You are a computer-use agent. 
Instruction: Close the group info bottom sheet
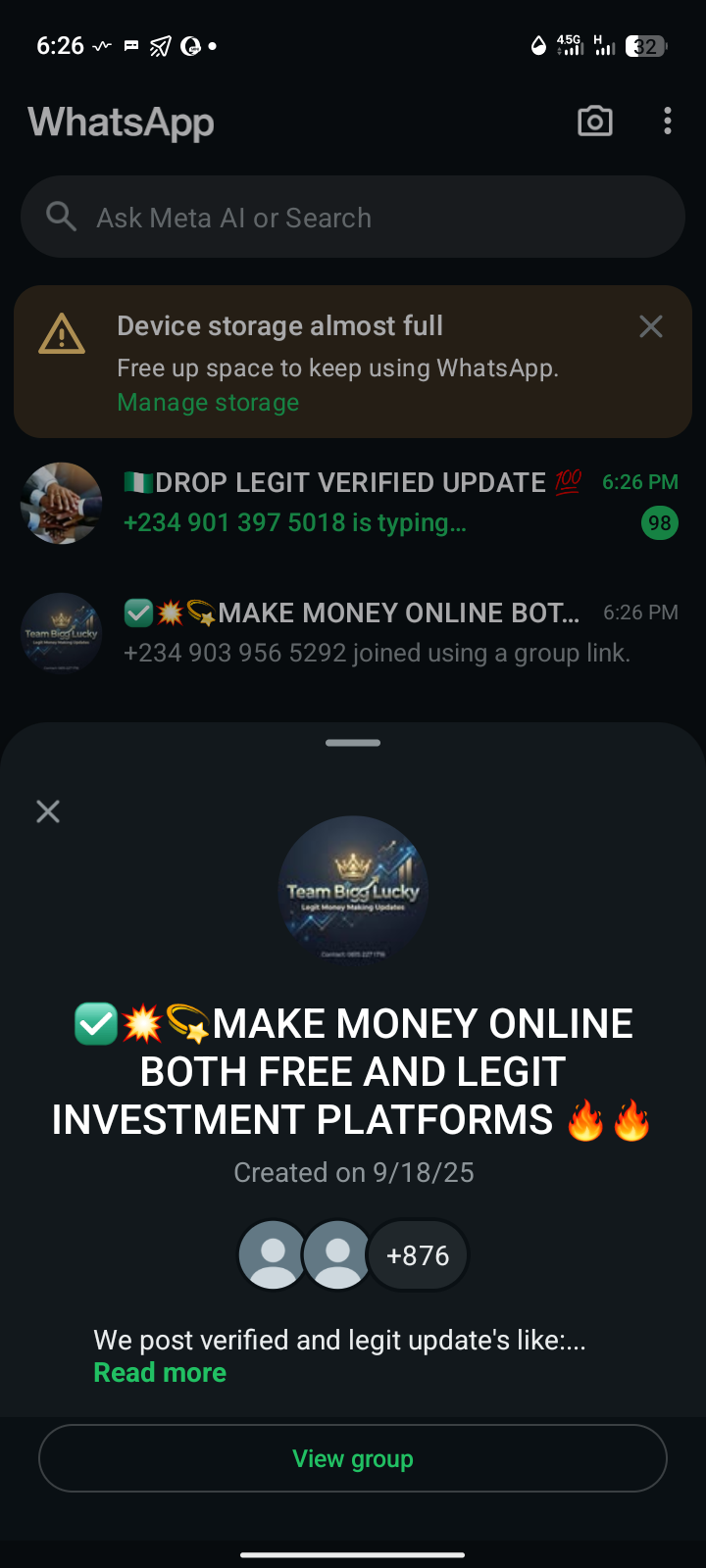point(48,811)
